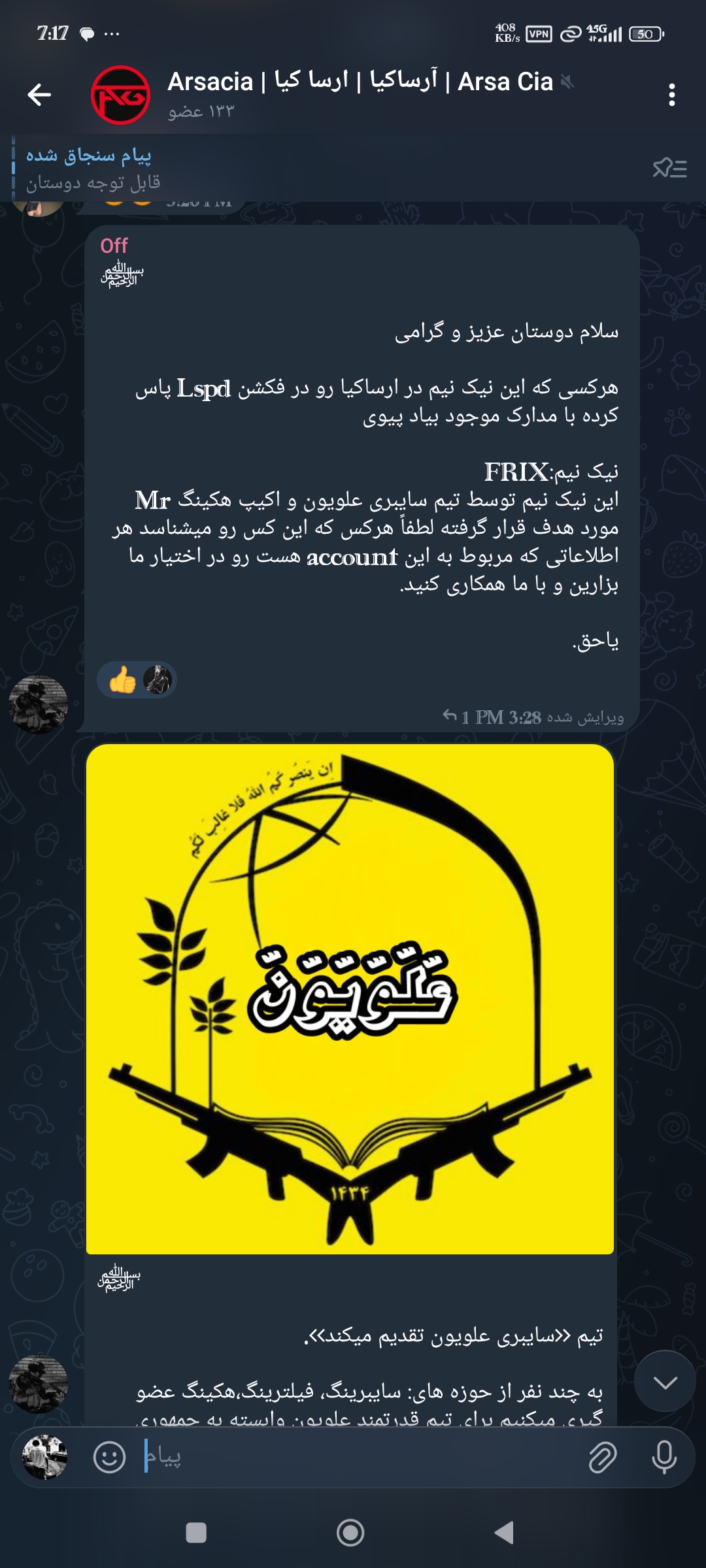Tap the sender name Off
Screen dimensions: 706x1568
[x=114, y=246]
